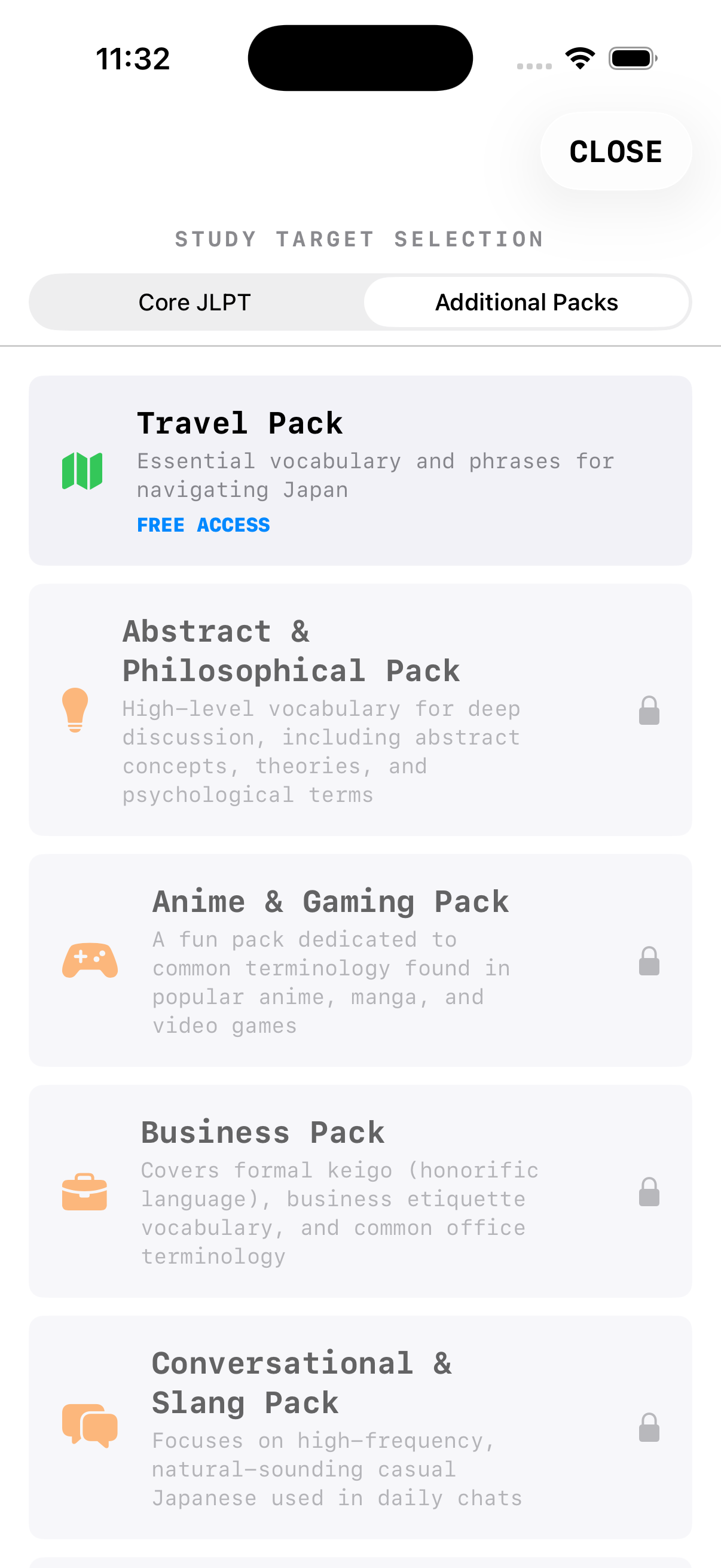Select the lightbulb icon on Abstract & Philosophical Pack
This screenshot has width=721, height=1568.
point(75,708)
